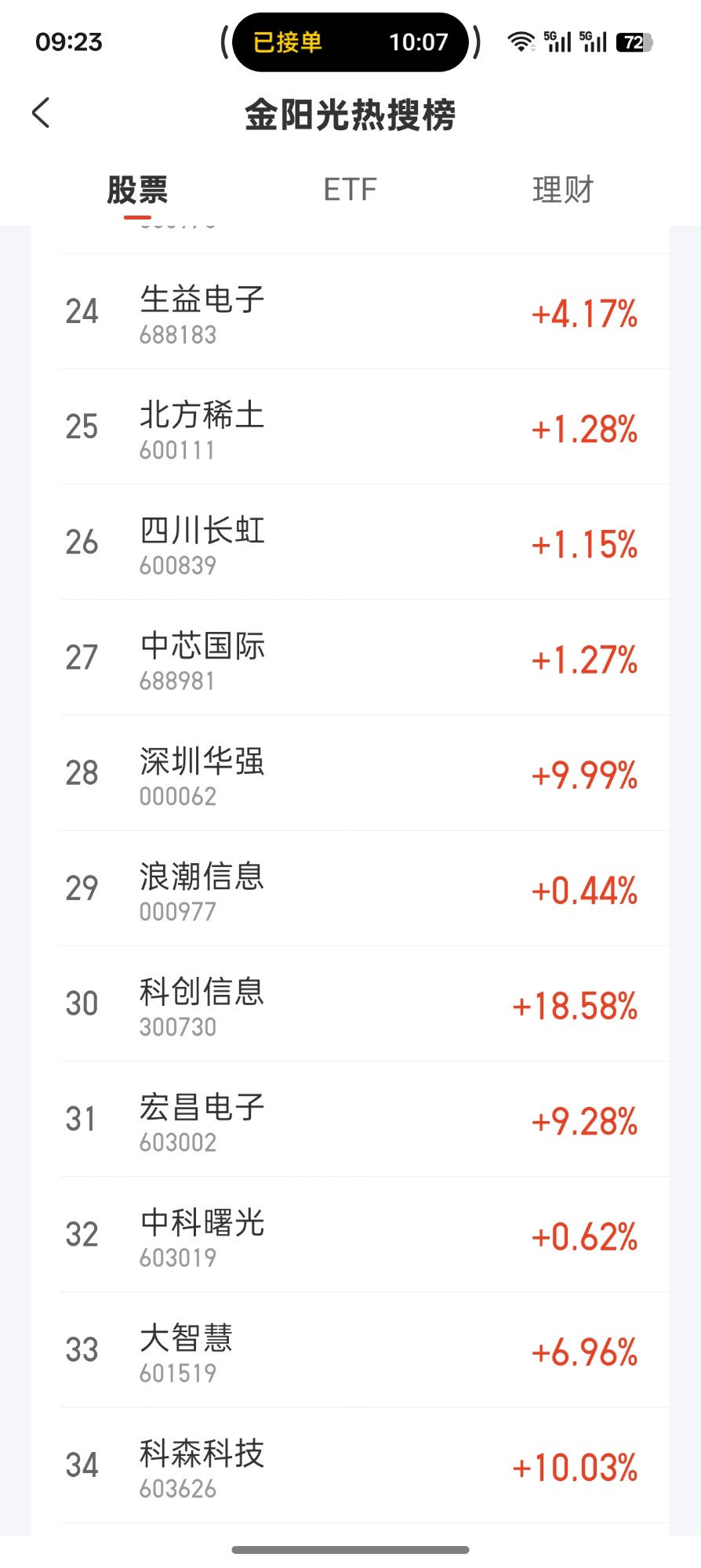This screenshot has width=701, height=1568.
Task: Switch to the ETF tab
Action: [x=350, y=190]
